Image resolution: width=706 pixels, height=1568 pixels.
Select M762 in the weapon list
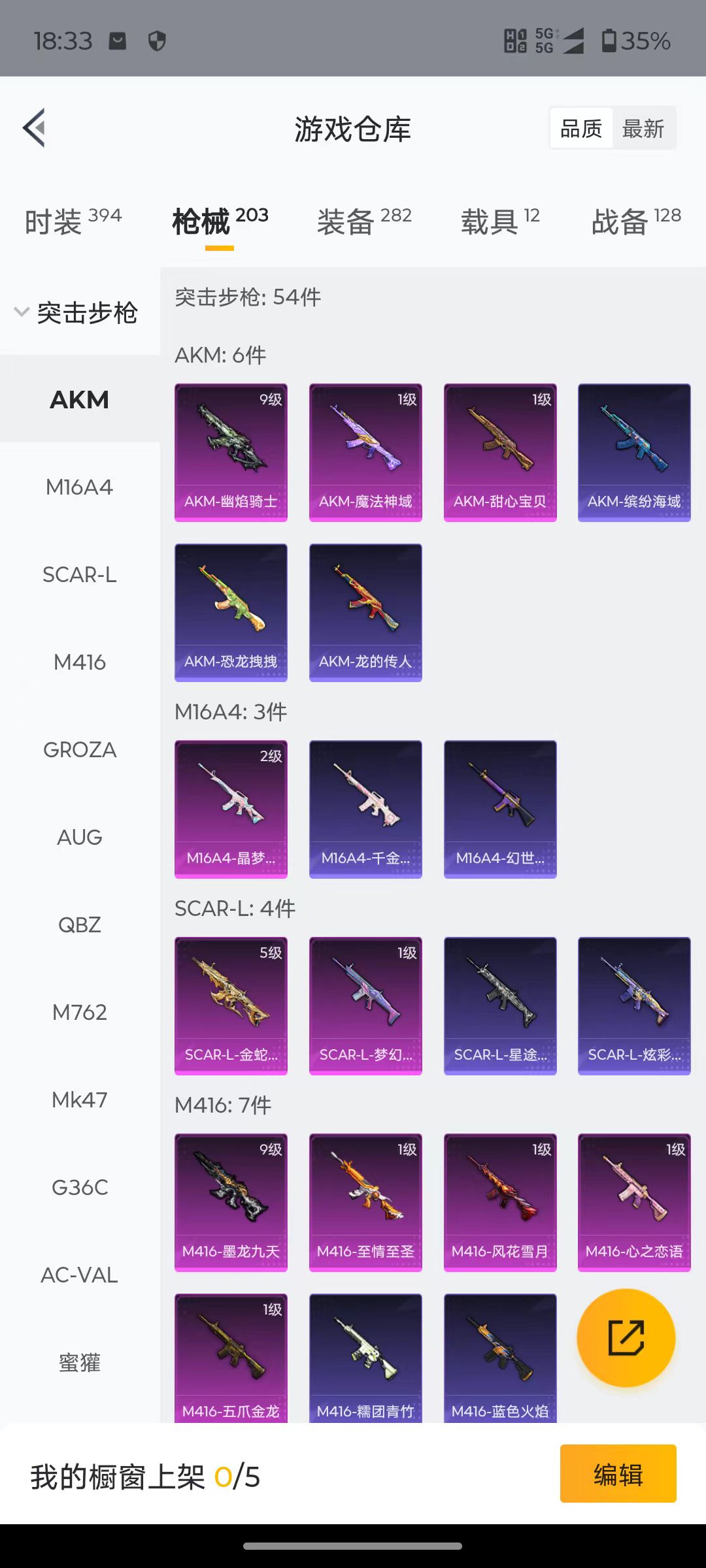80,1012
